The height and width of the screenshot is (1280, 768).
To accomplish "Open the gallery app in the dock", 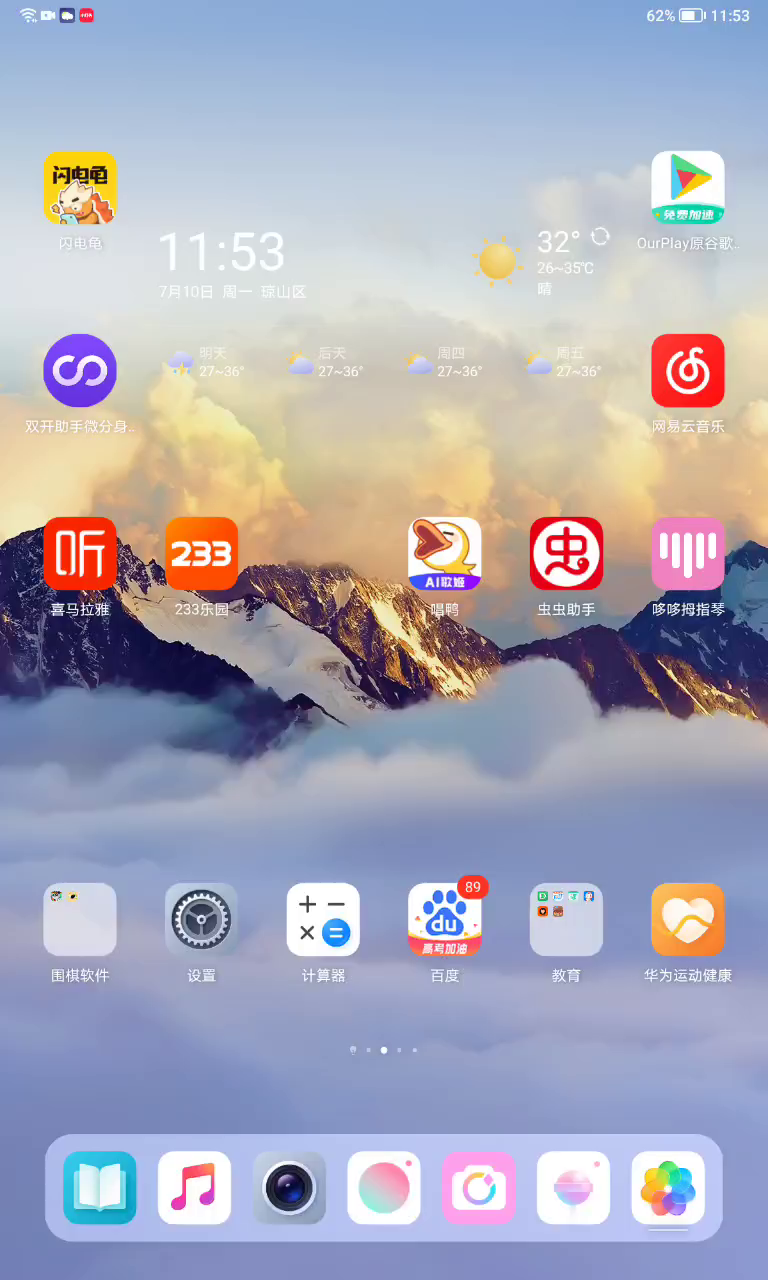I will pyautogui.click(x=668, y=1188).
